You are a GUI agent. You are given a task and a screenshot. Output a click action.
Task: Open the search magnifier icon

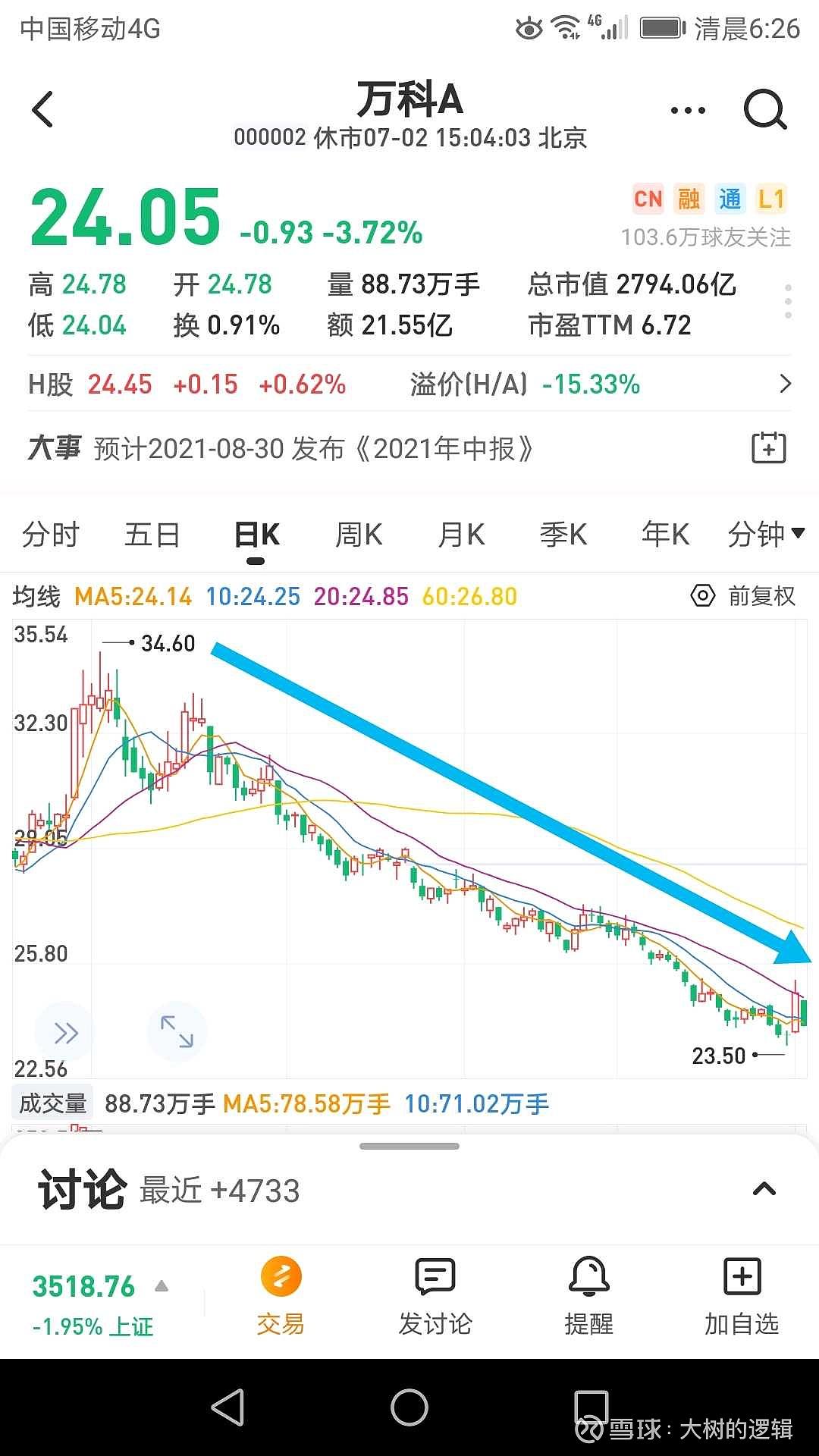764,111
